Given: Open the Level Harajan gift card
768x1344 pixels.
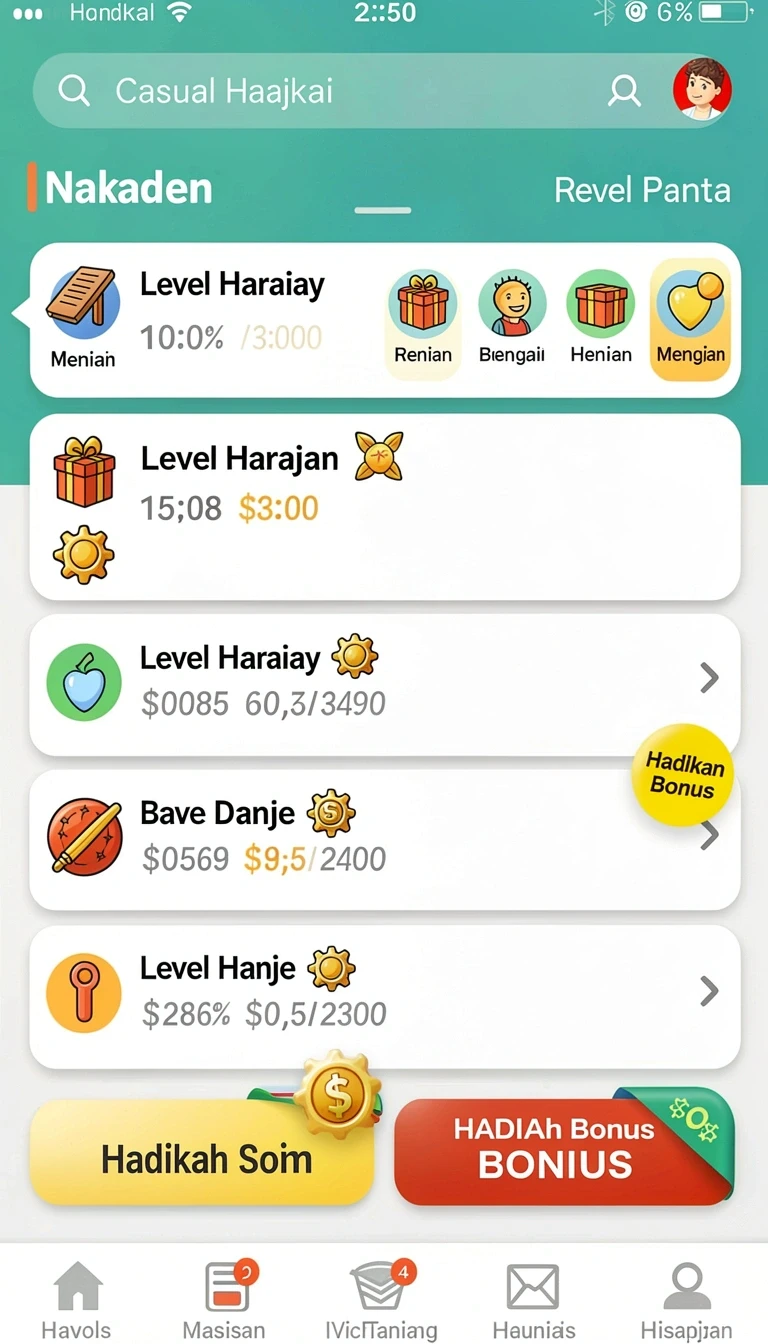Looking at the screenshot, I should tap(385, 507).
